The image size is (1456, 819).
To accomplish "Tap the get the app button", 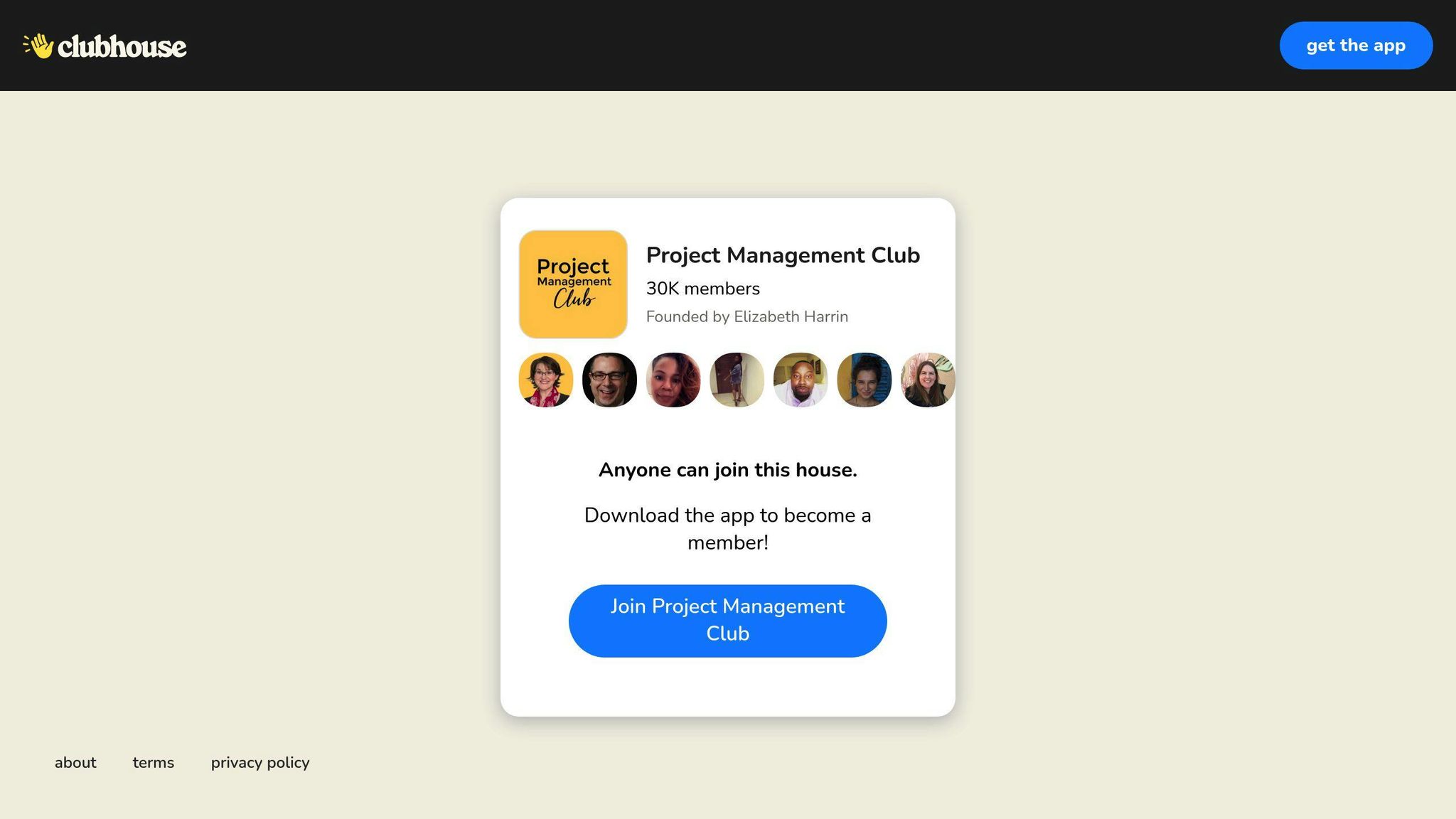I will [x=1355, y=45].
